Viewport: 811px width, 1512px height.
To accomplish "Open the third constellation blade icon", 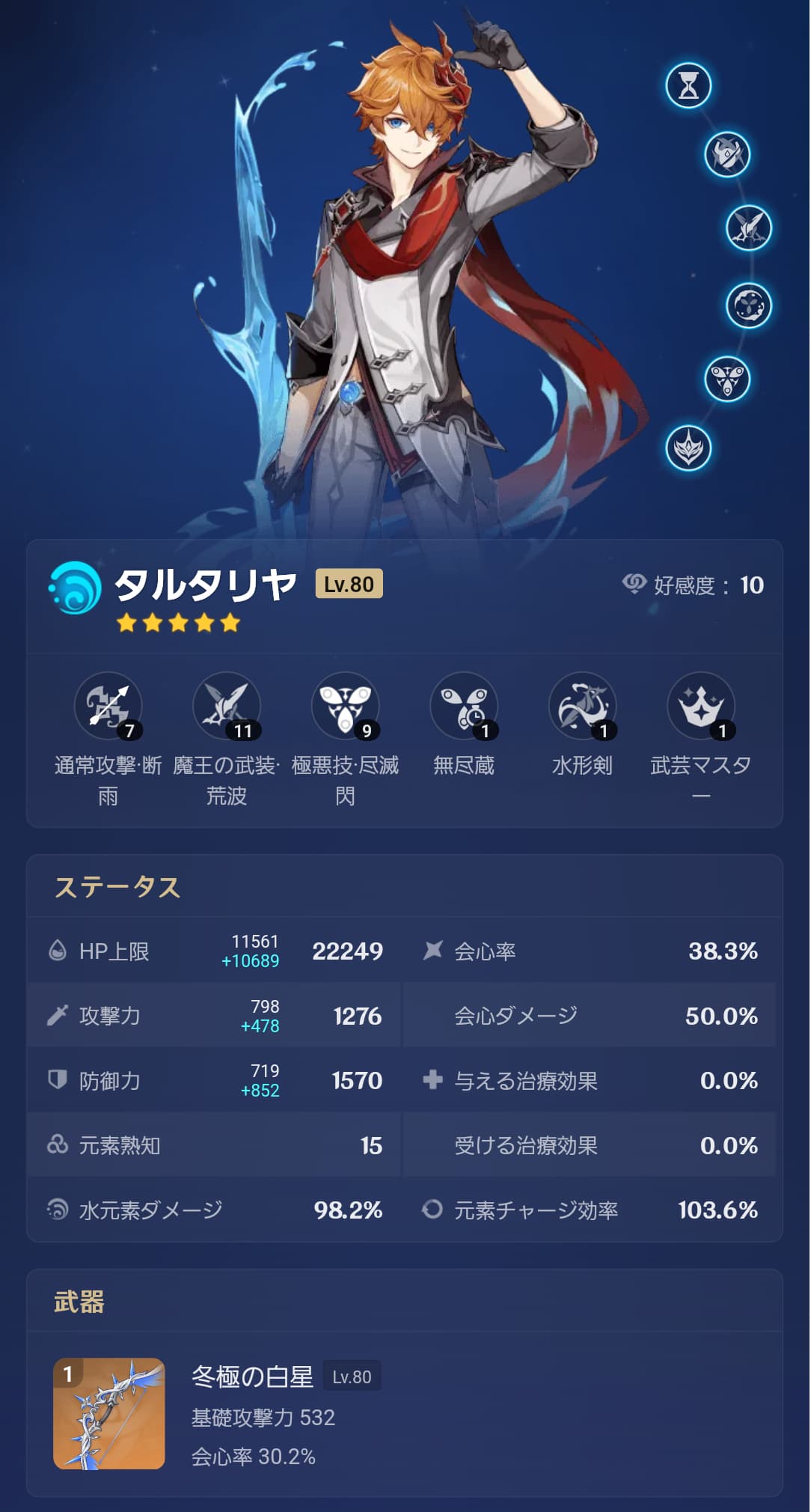I will point(749,228).
